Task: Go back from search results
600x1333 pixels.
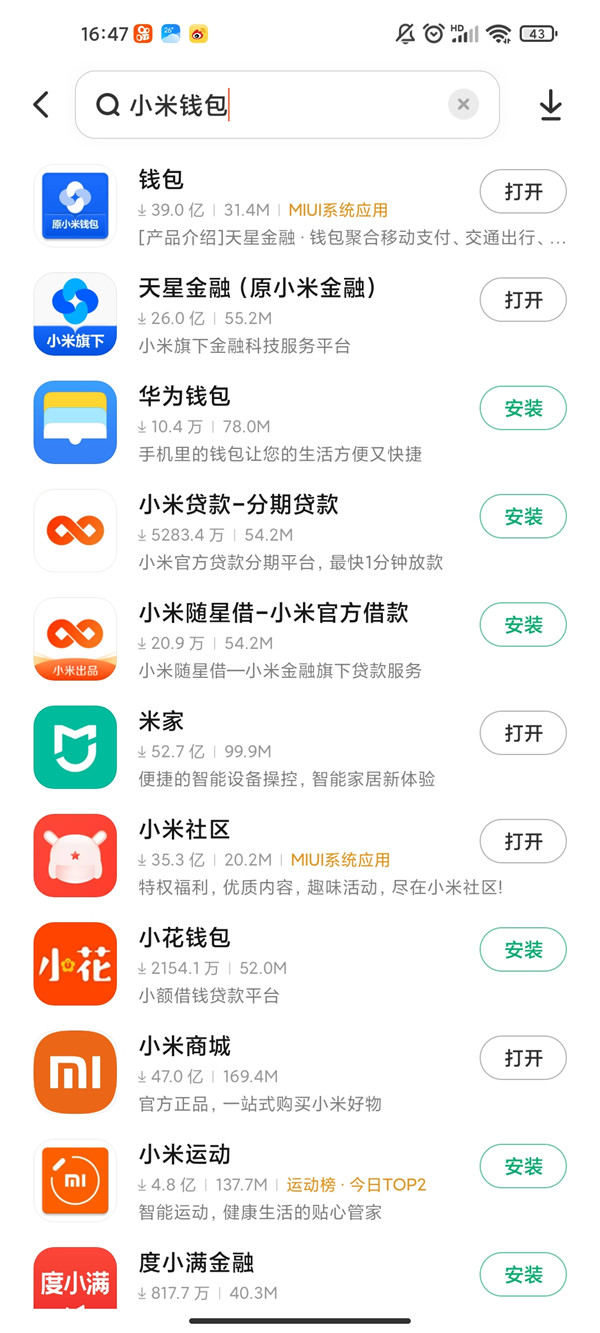Action: point(41,104)
